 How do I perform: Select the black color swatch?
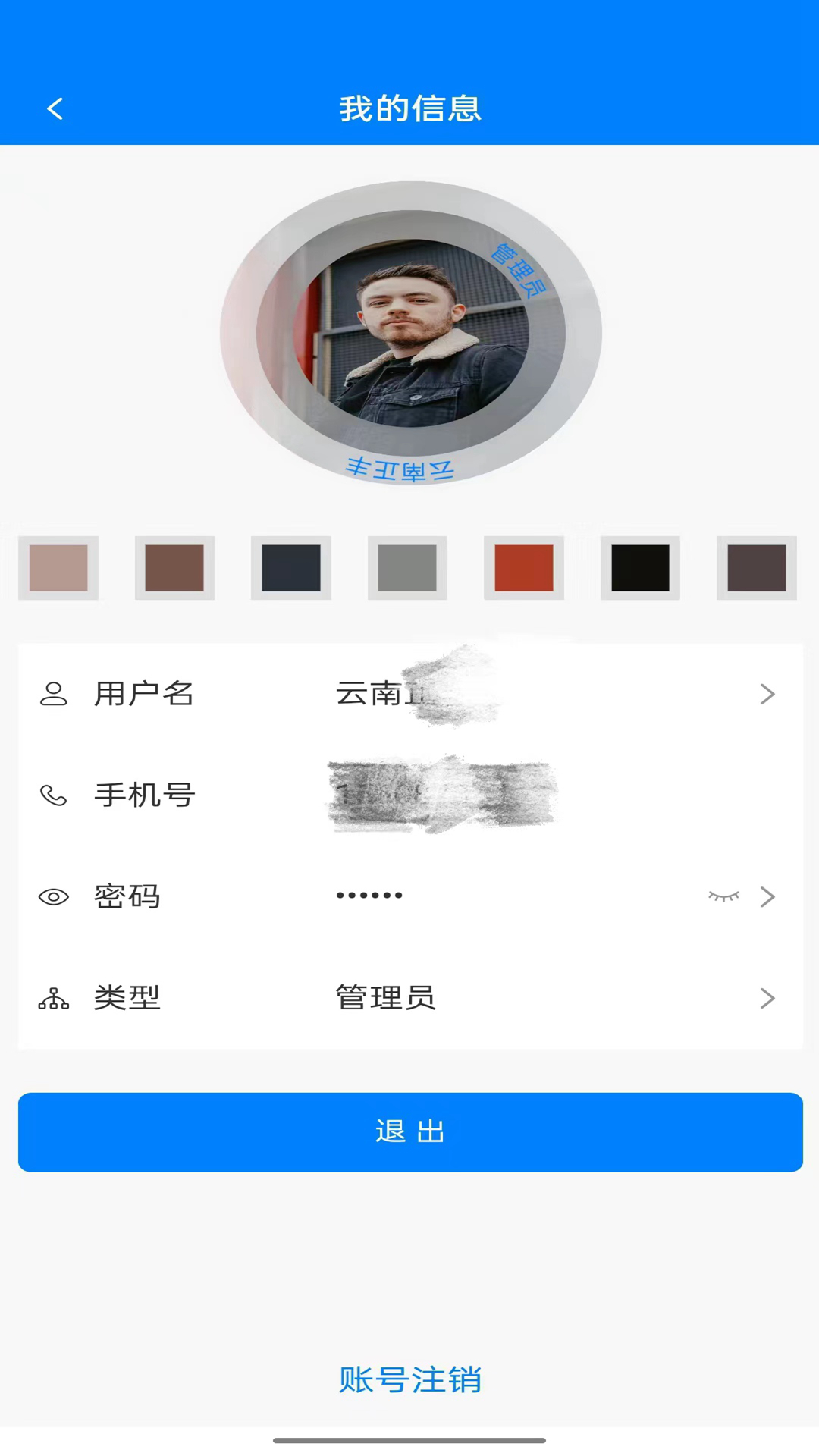coord(640,567)
